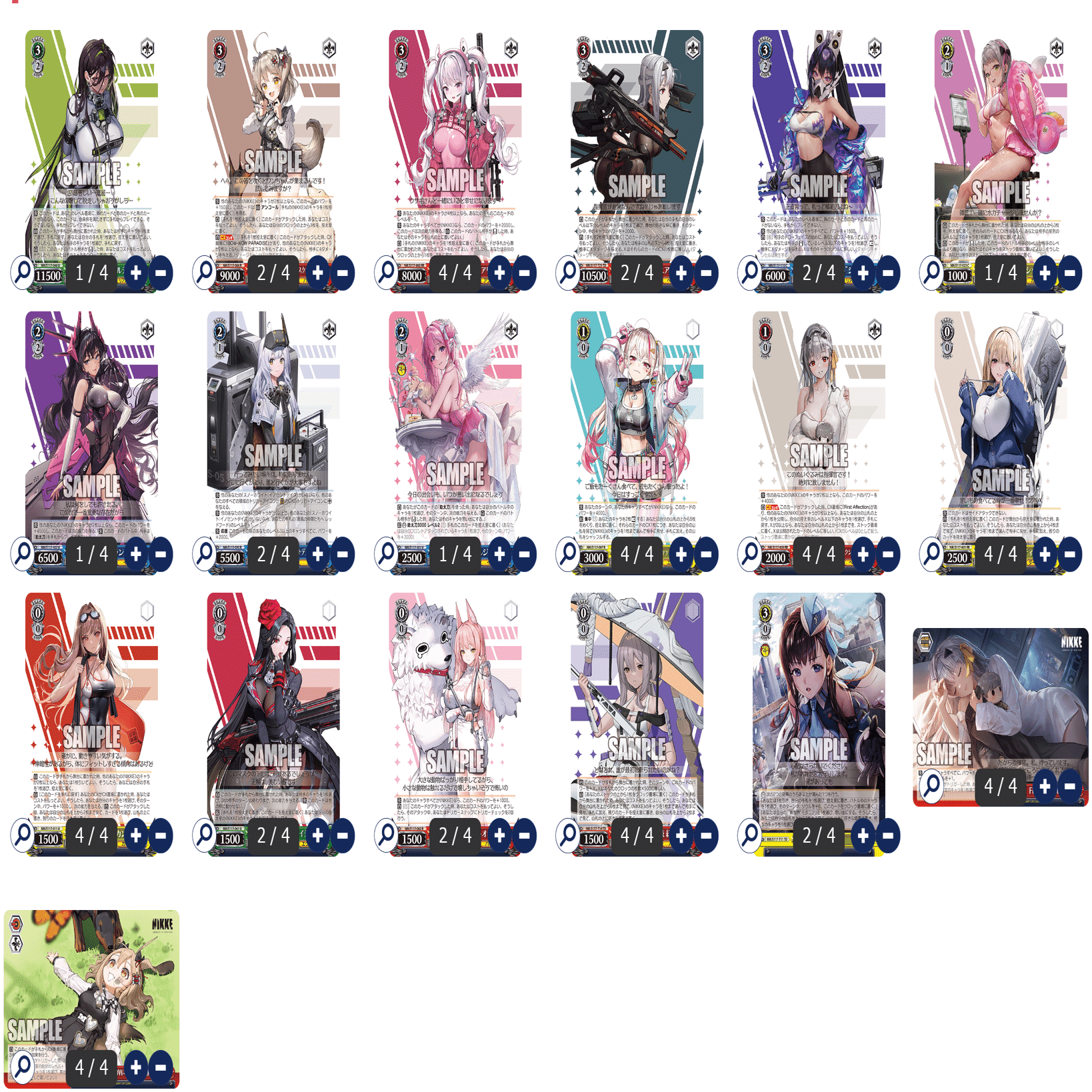Magnify the white dog 1500-power card
The height and width of the screenshot is (1092, 1092).
point(386,835)
